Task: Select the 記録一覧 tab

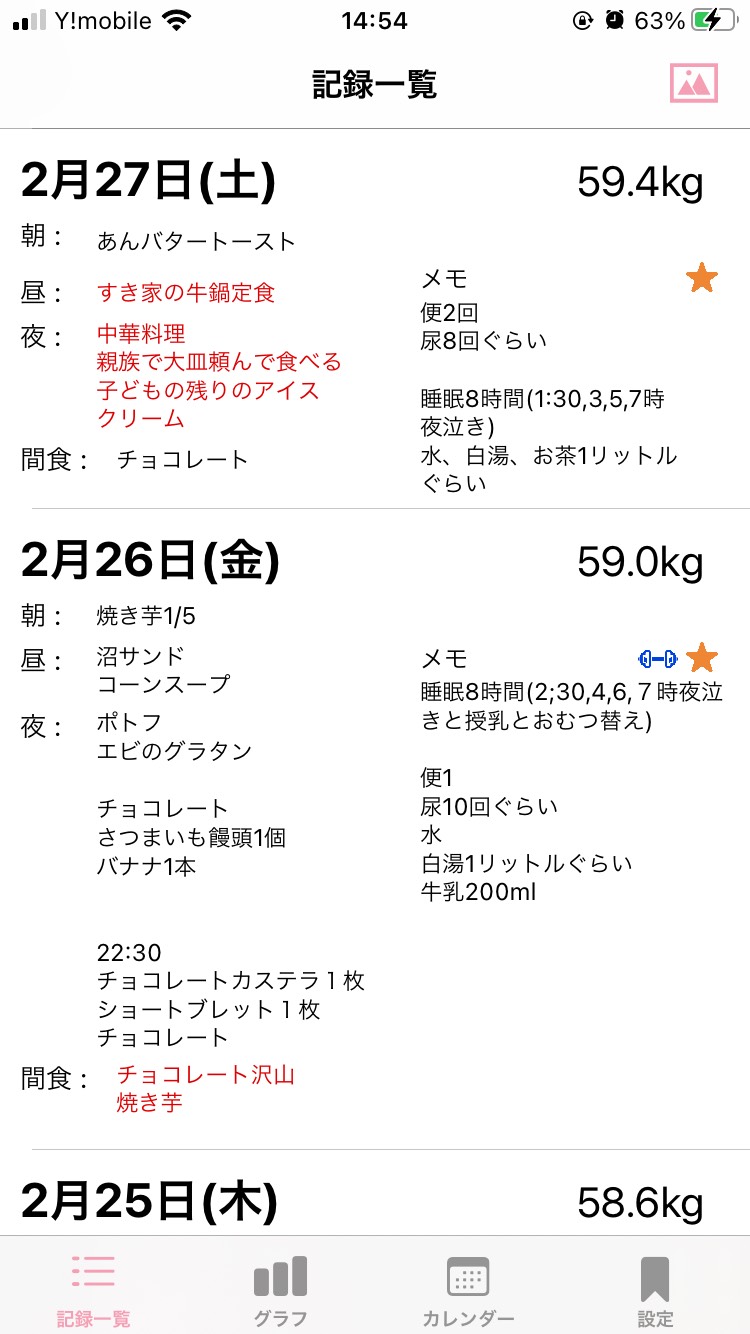Action: [93, 1290]
